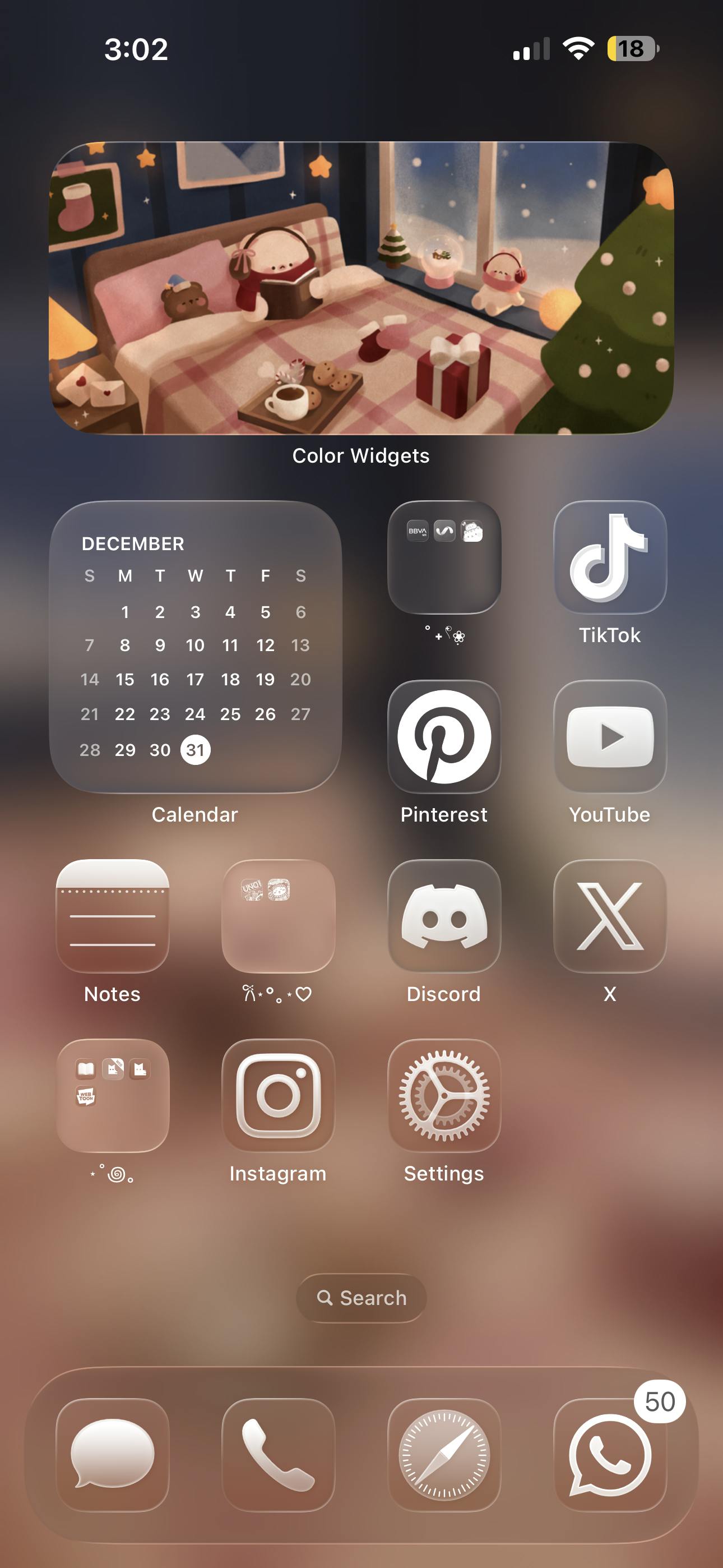Open the Settings app
The width and height of the screenshot is (723, 1568).
[x=444, y=1095]
